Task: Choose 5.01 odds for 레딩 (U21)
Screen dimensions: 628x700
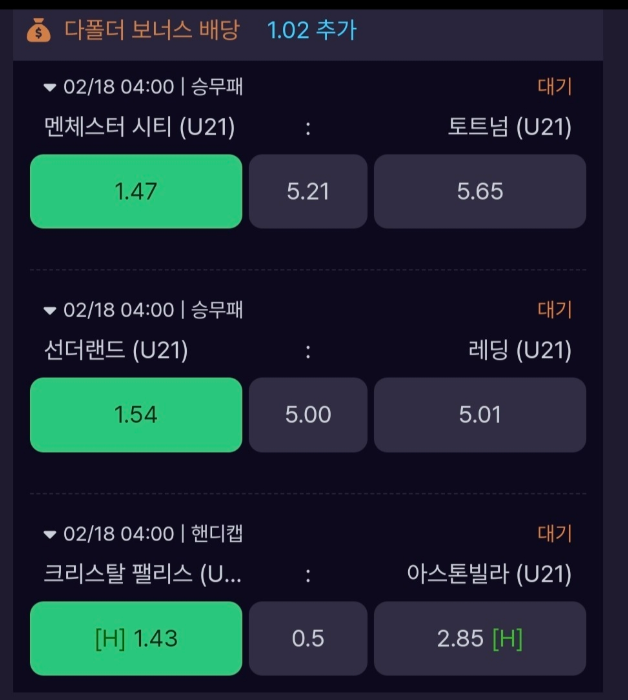Action: coord(480,414)
